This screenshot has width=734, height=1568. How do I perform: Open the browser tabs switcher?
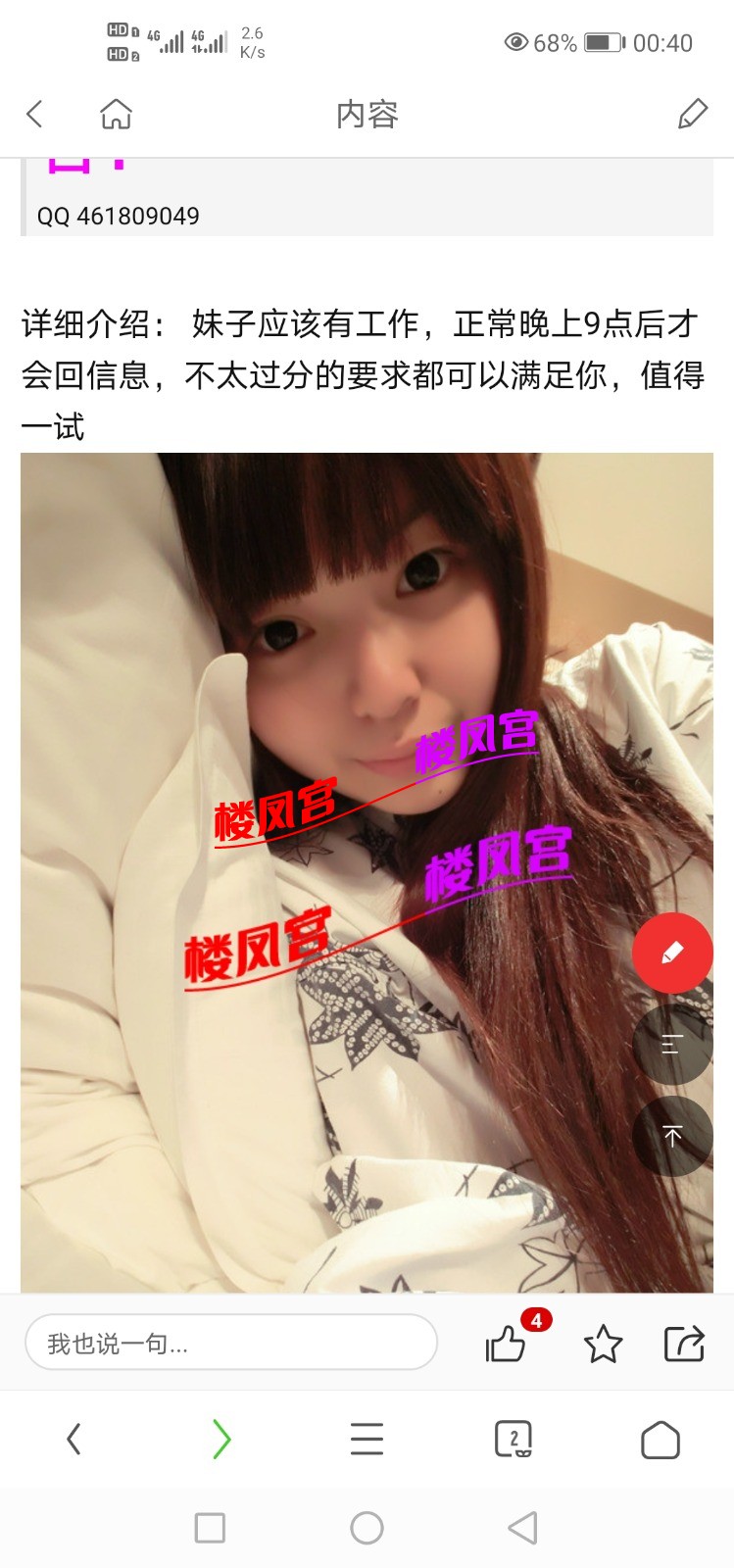[x=514, y=1440]
